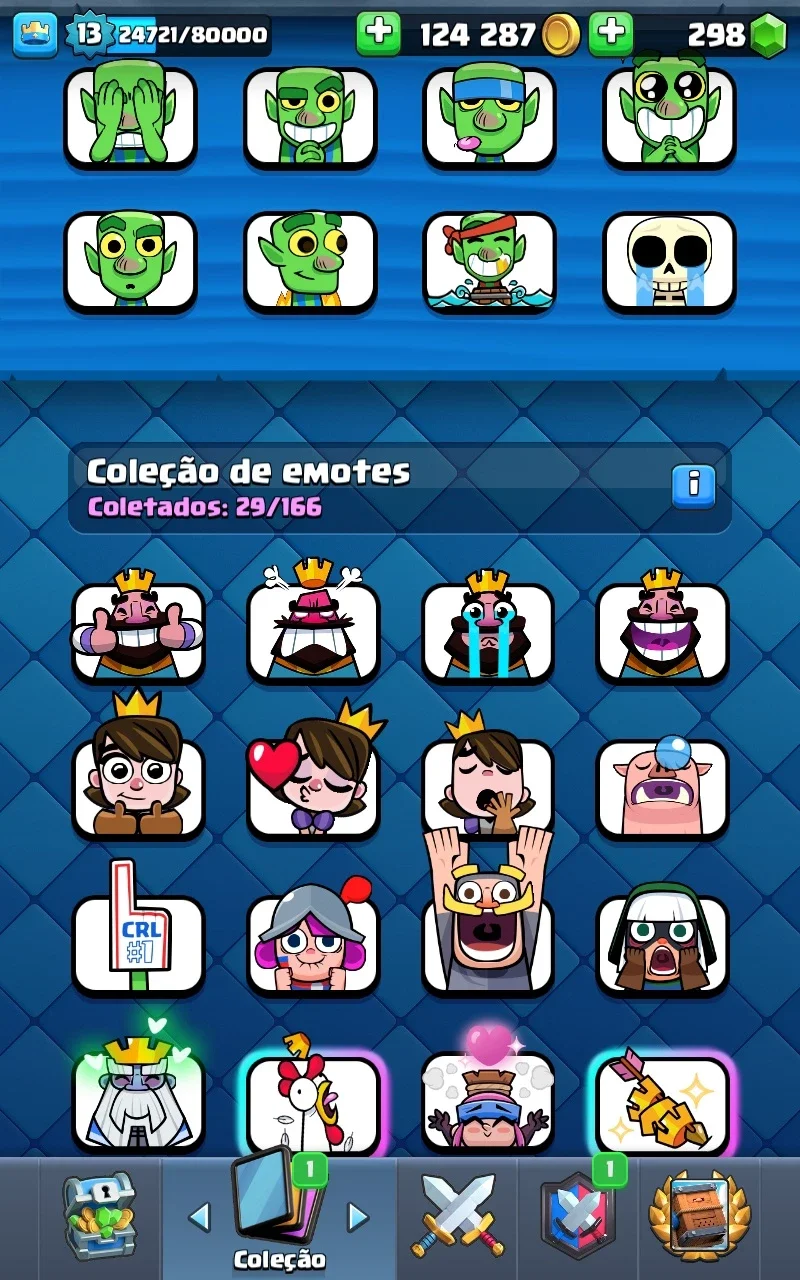The height and width of the screenshot is (1280, 800).
Task: Open the emote collection info button
Action: [x=693, y=487]
